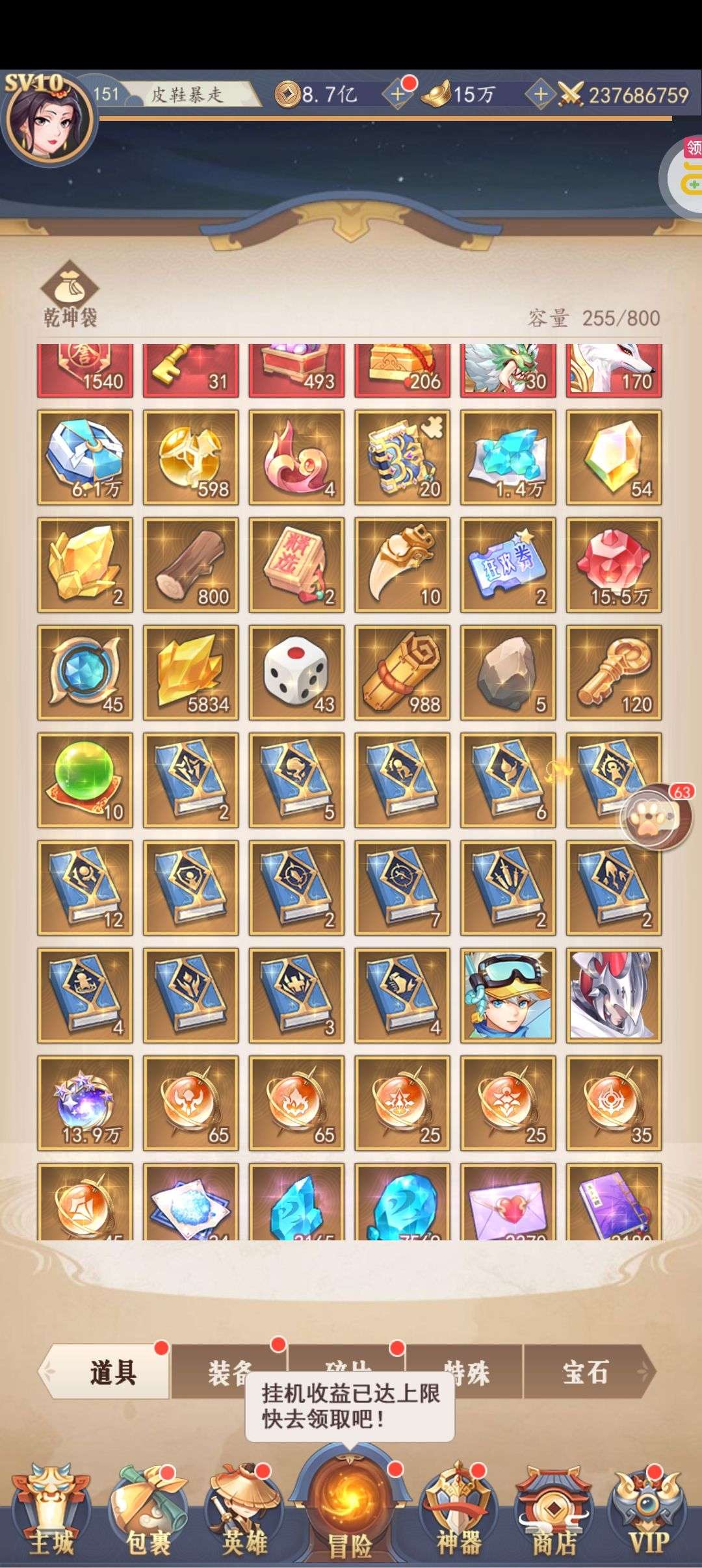Select the 狂欢券 ticket item
Image resolution: width=702 pixels, height=1568 pixels.
click(508, 565)
